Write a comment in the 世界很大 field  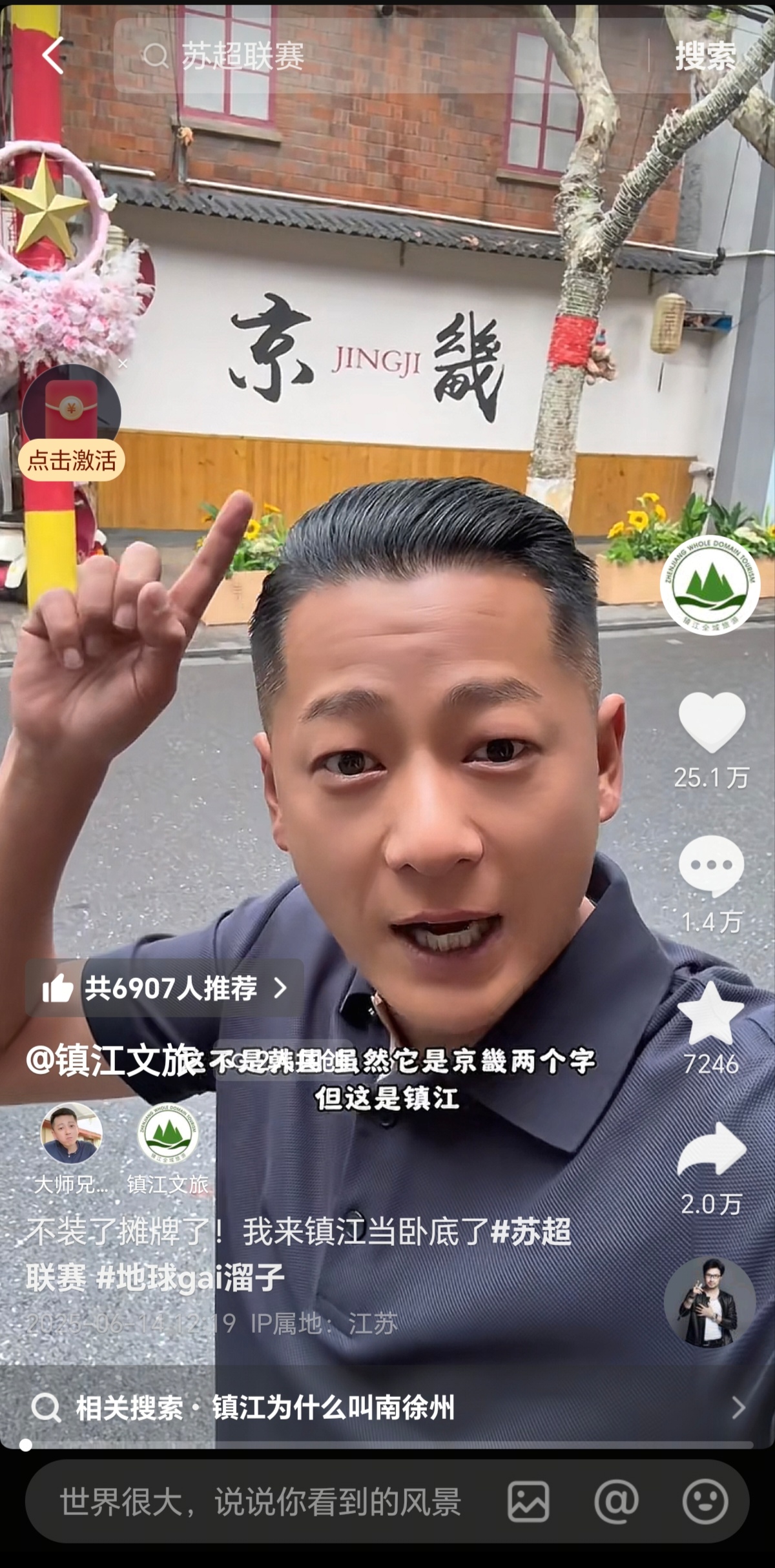pyautogui.click(x=258, y=1502)
